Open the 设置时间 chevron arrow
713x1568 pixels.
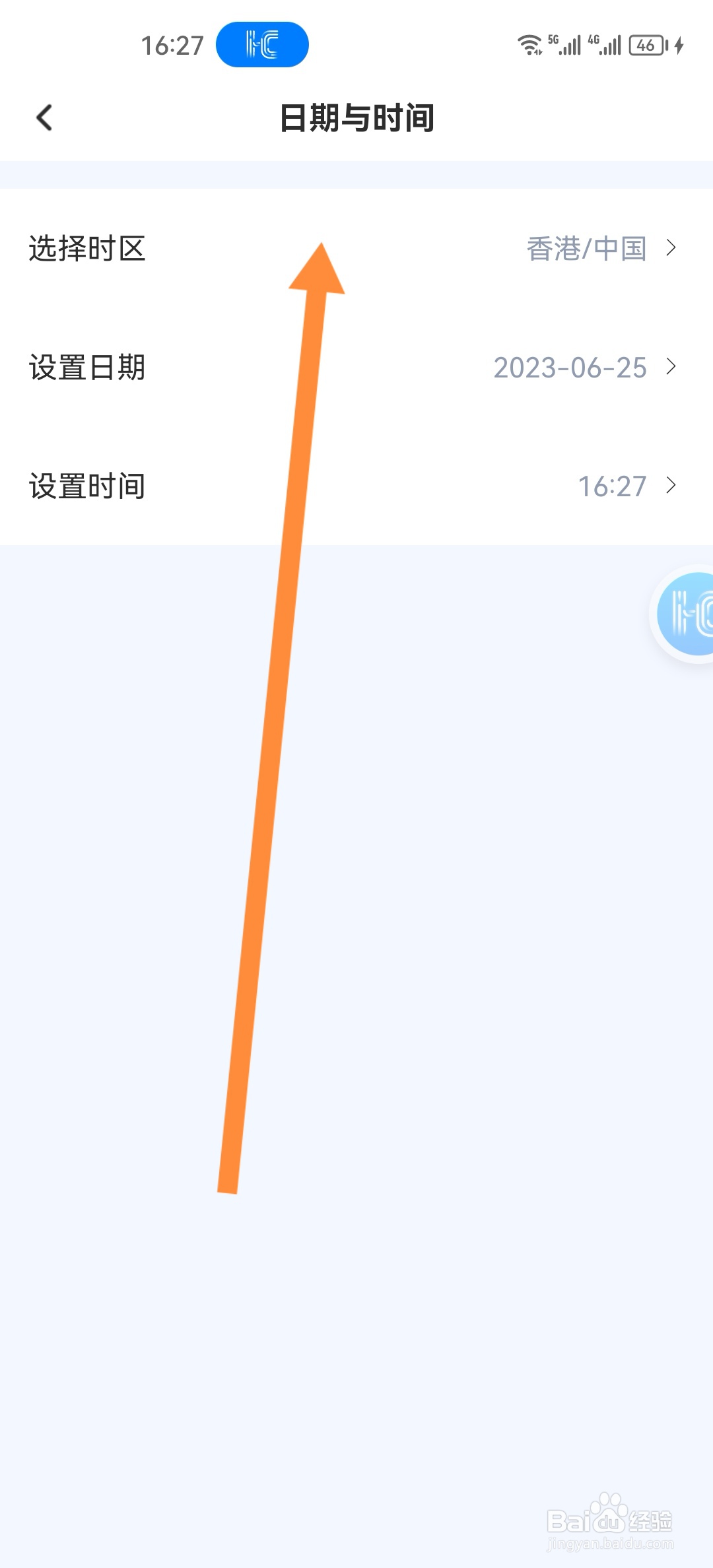(672, 486)
